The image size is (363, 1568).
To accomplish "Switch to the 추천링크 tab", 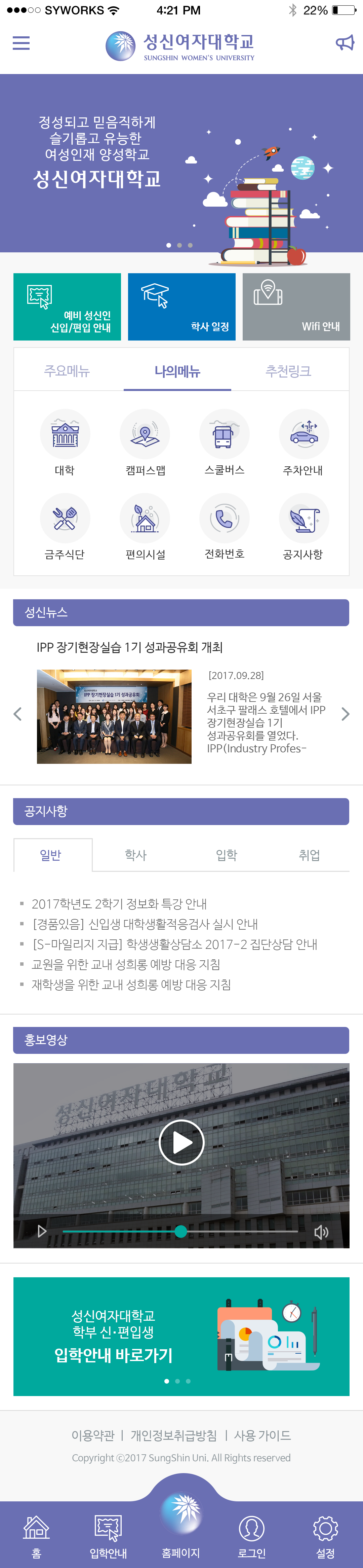I will [288, 371].
